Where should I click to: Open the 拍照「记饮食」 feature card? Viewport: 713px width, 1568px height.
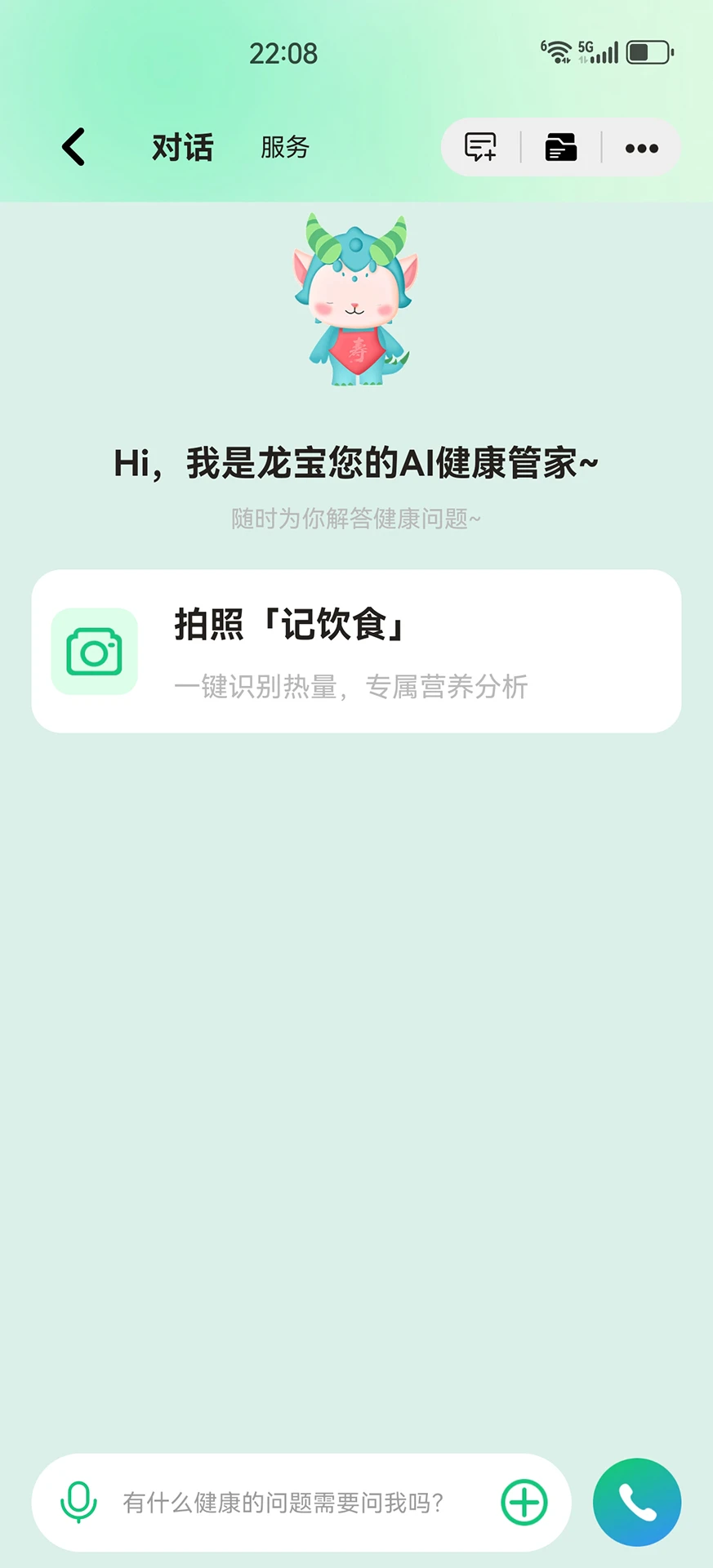[x=355, y=650]
